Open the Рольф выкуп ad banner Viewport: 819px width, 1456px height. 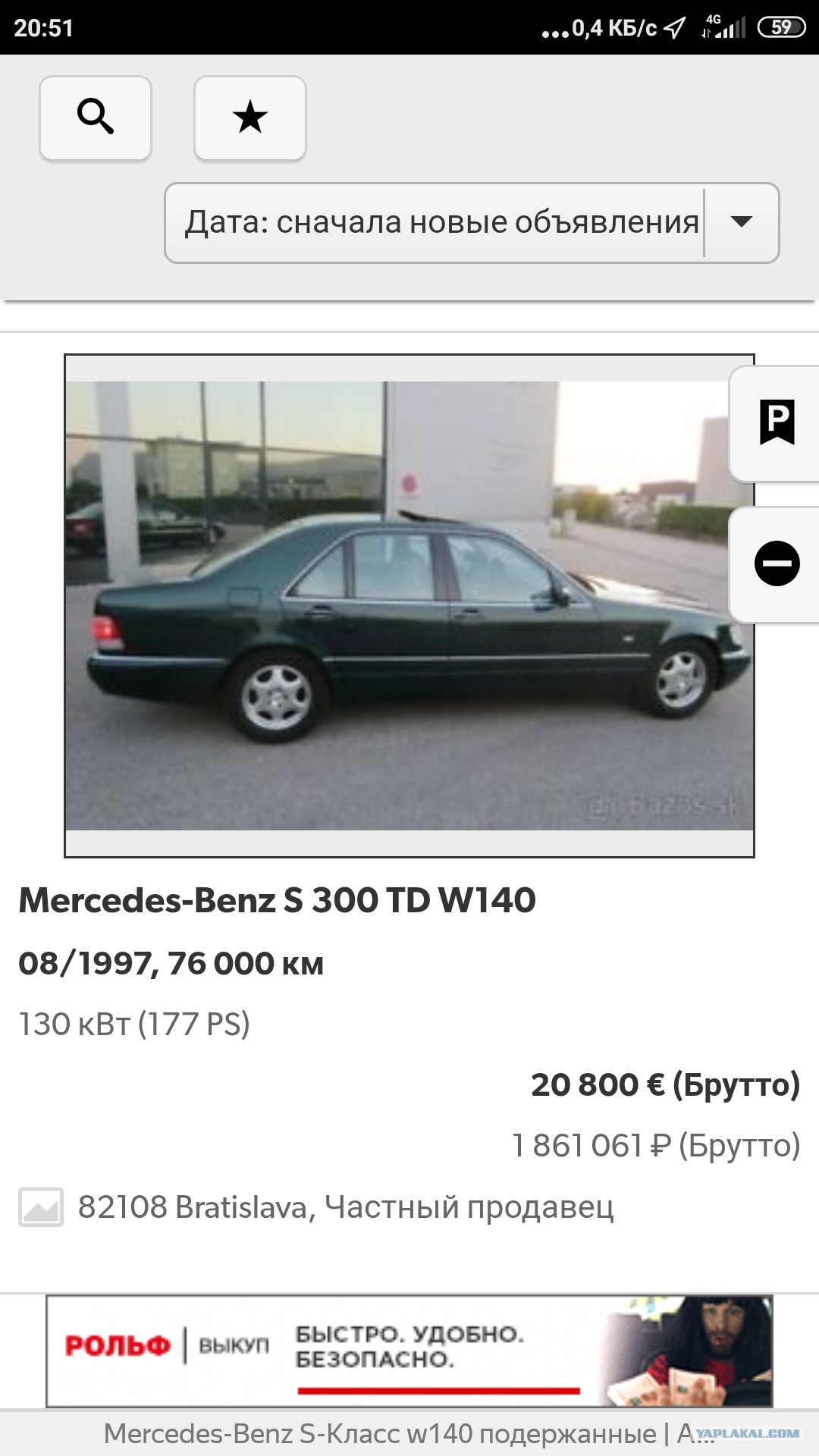pos(409,1351)
